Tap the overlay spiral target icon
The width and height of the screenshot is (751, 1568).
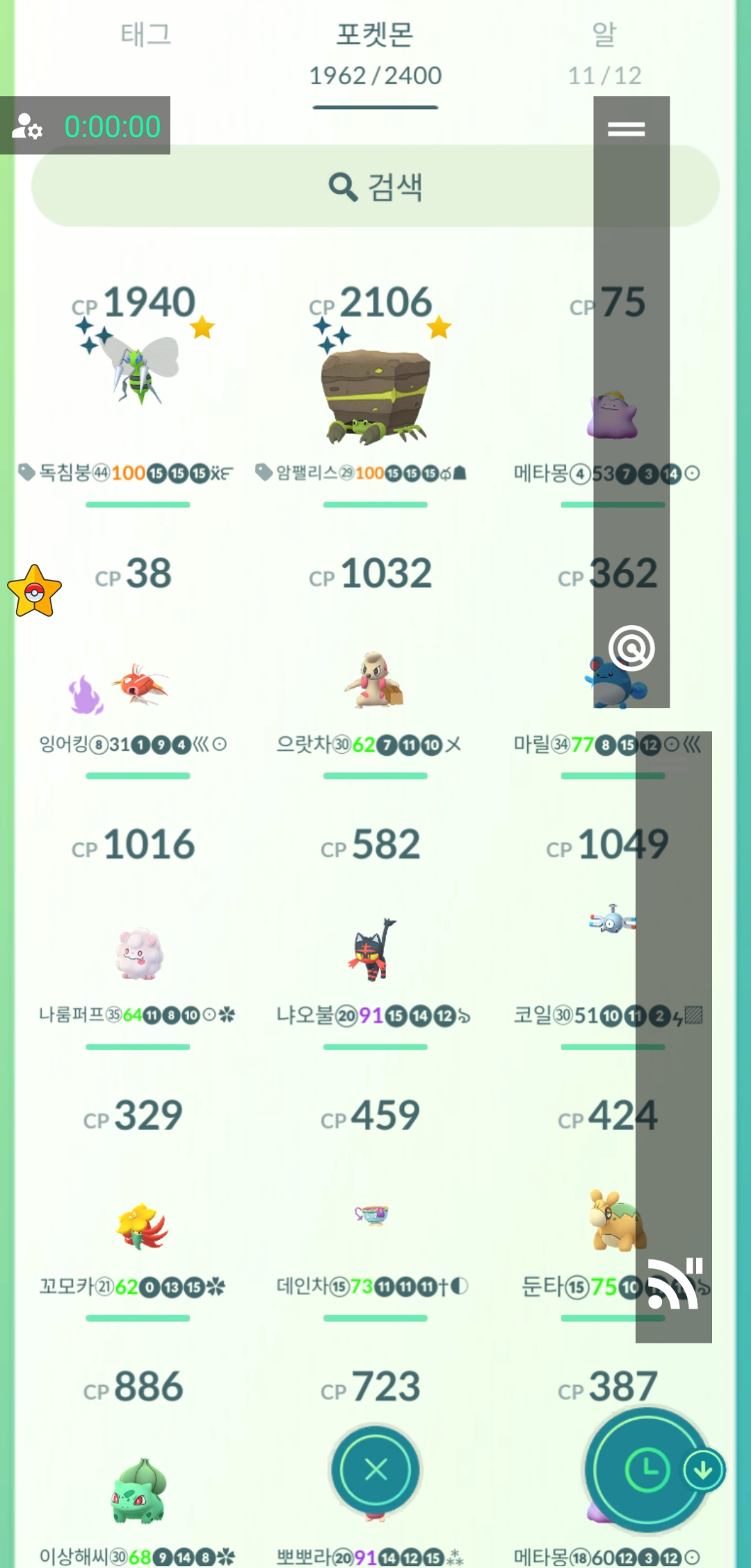point(631,648)
